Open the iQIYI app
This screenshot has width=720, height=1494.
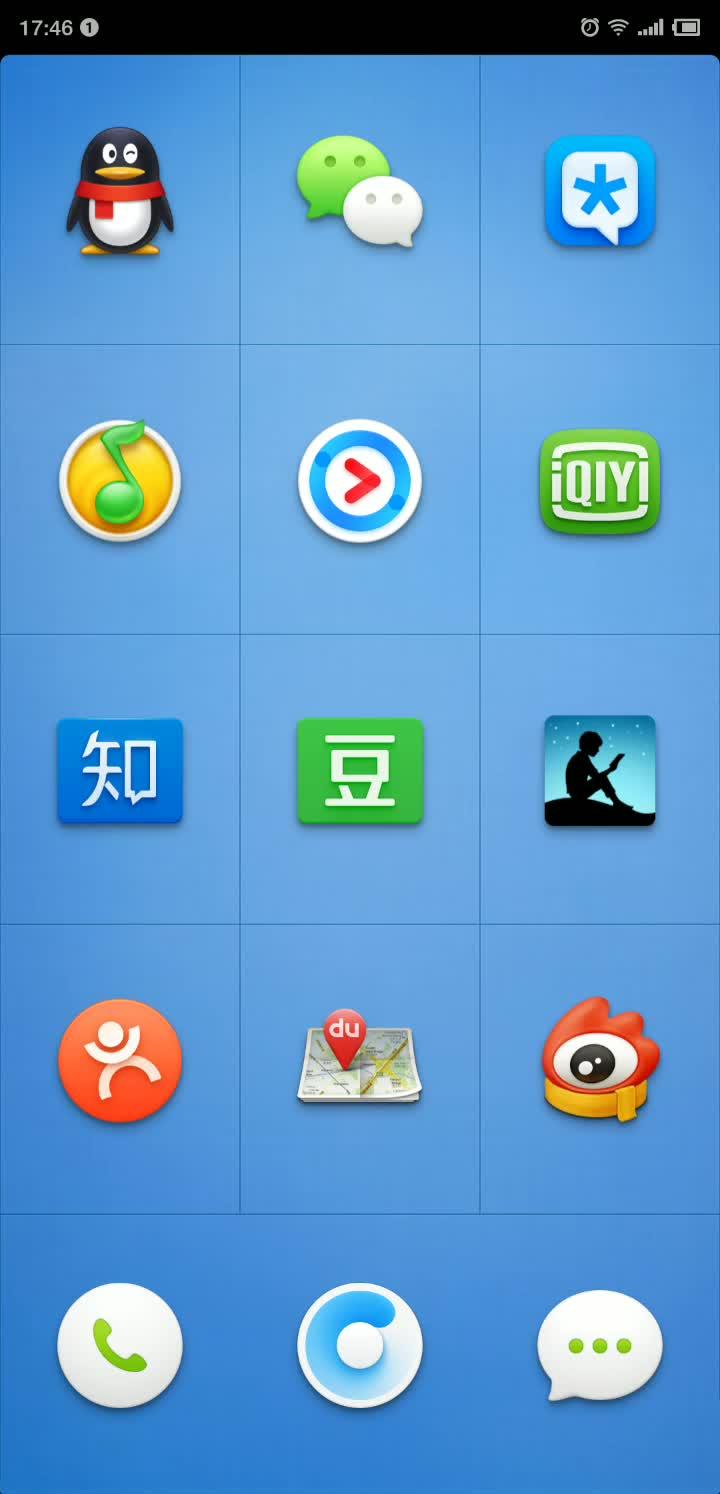(600, 481)
